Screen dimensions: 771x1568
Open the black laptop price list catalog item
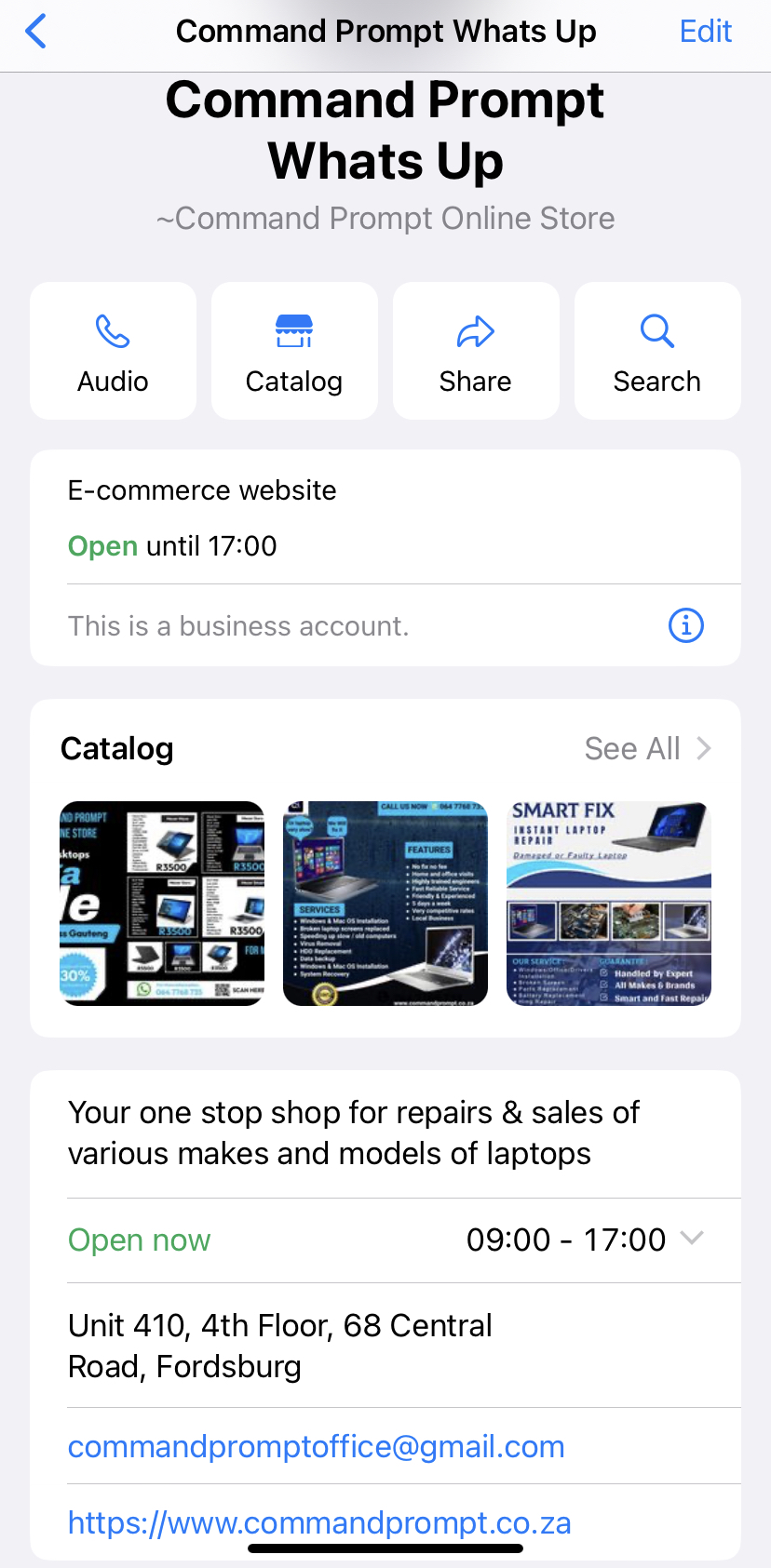(162, 904)
